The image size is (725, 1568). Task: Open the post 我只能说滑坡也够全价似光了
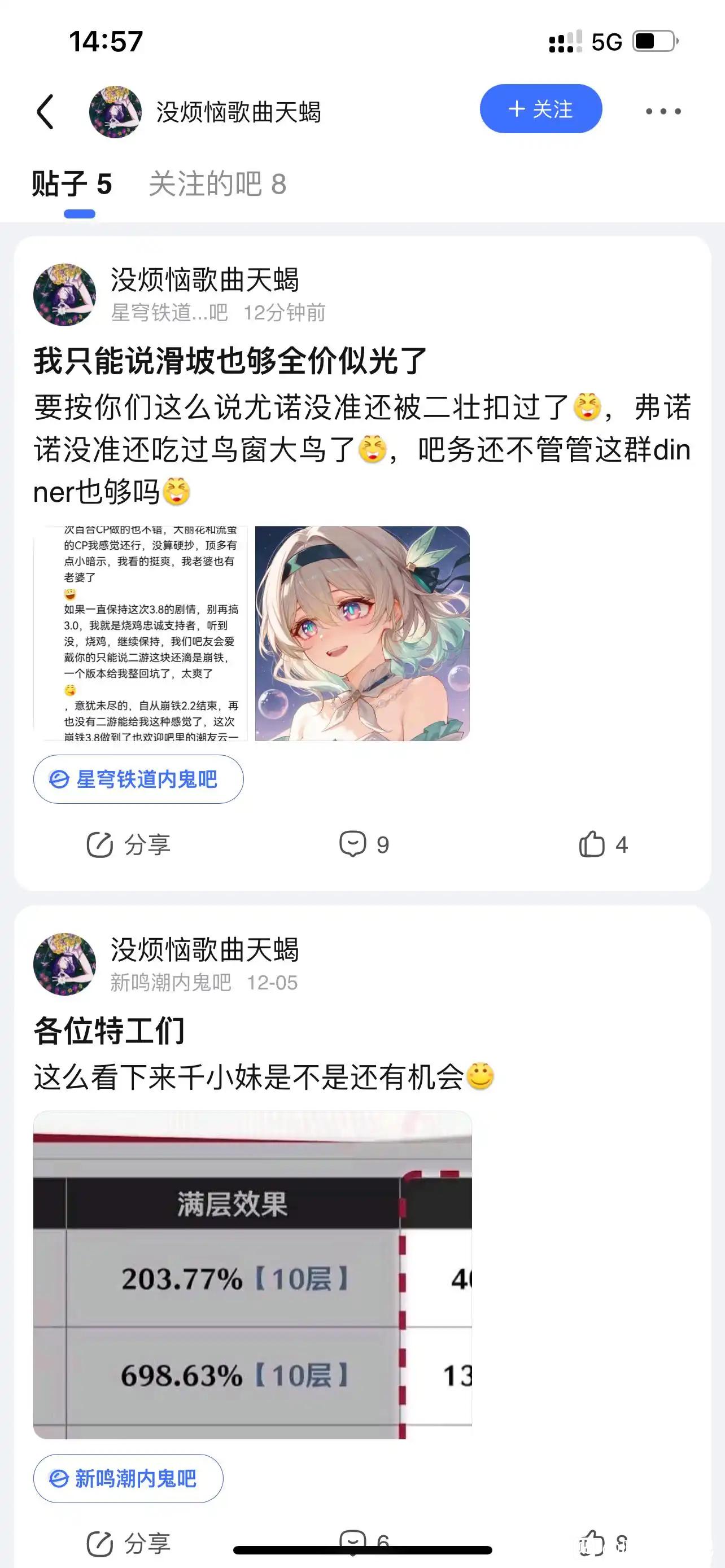(x=230, y=362)
